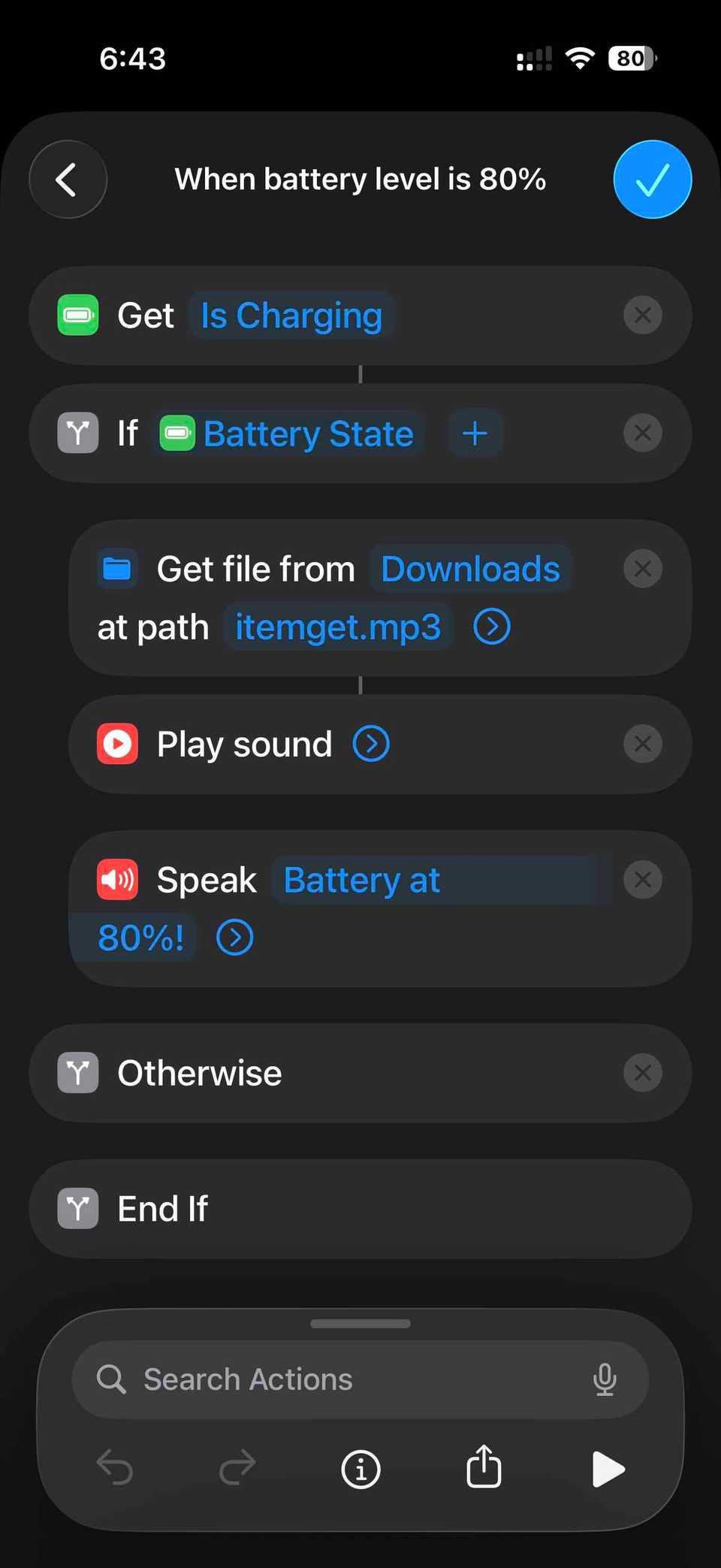Expand Speak action options

pos(235,938)
